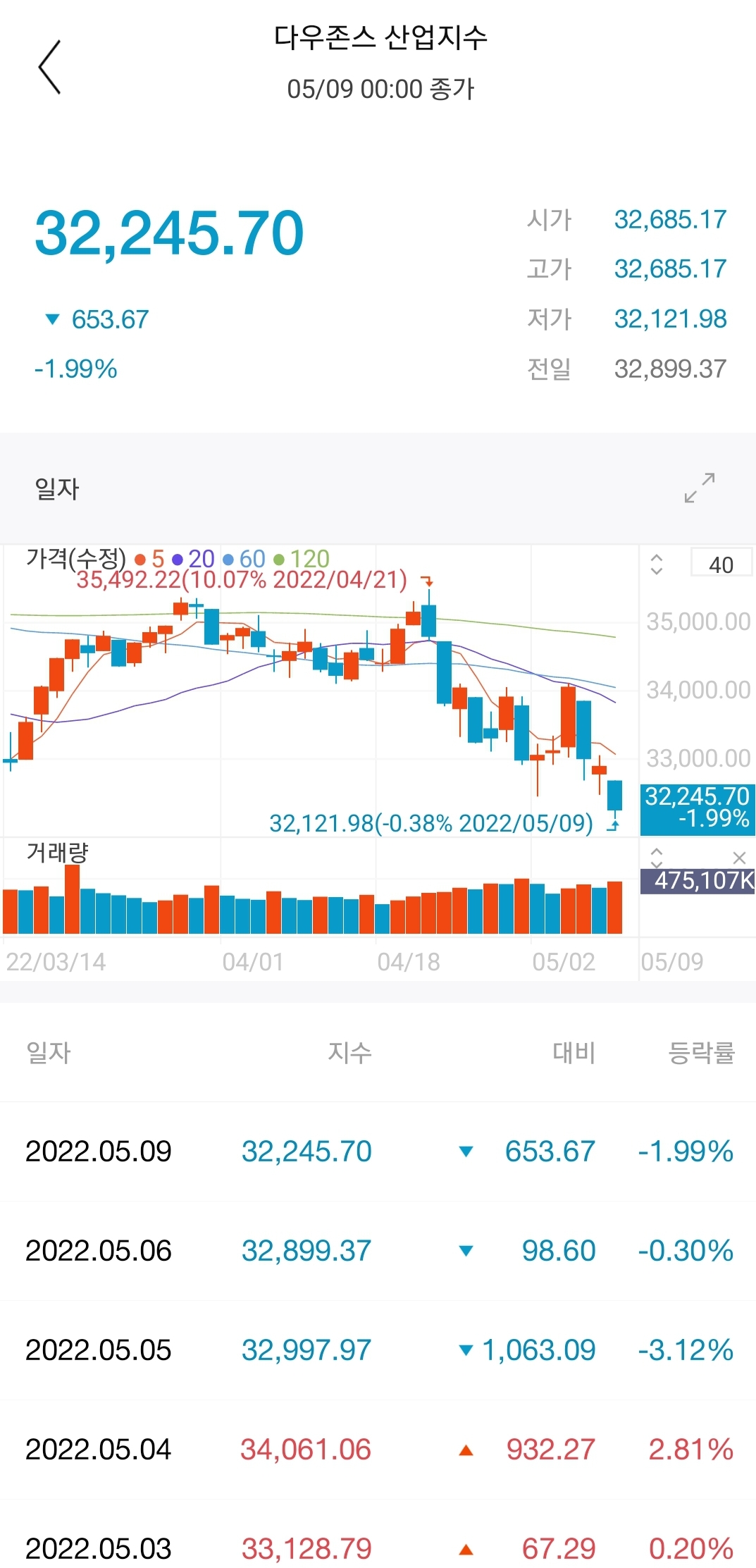Edit the candle count field showing 40

721,564
